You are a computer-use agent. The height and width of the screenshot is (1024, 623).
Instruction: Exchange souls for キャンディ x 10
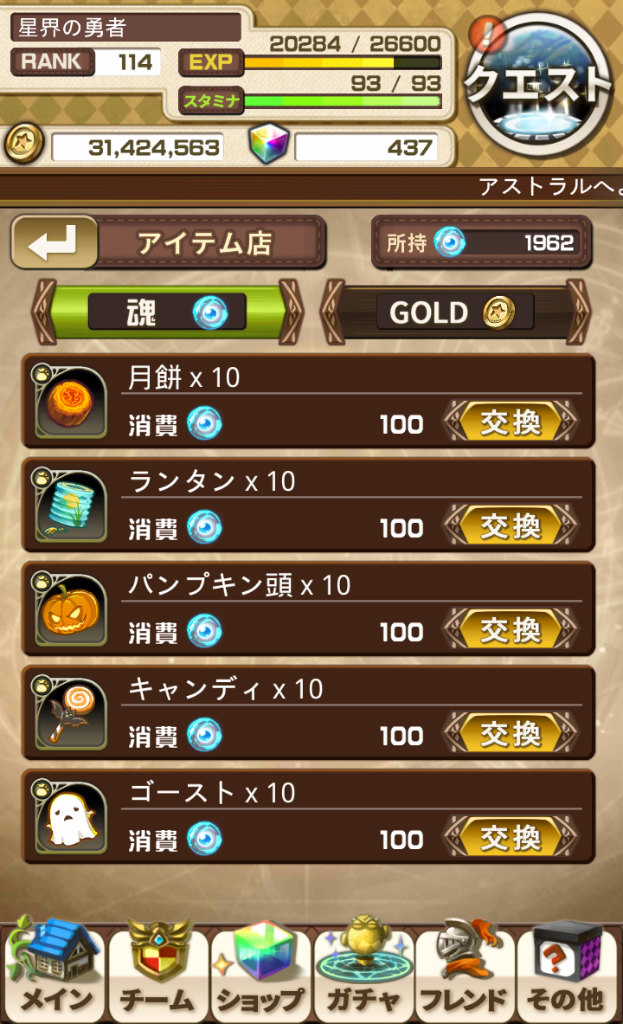(511, 735)
